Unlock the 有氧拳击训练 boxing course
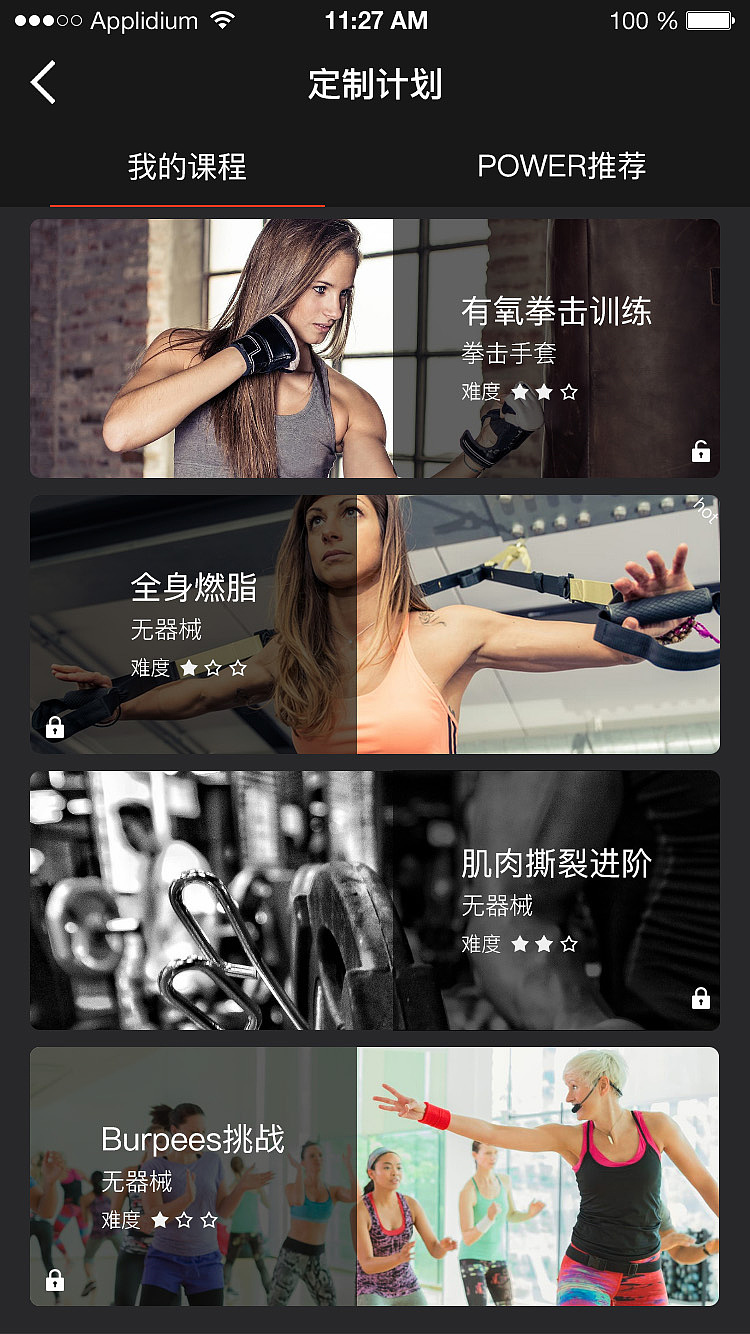Image resolution: width=750 pixels, height=1334 pixels. (701, 452)
